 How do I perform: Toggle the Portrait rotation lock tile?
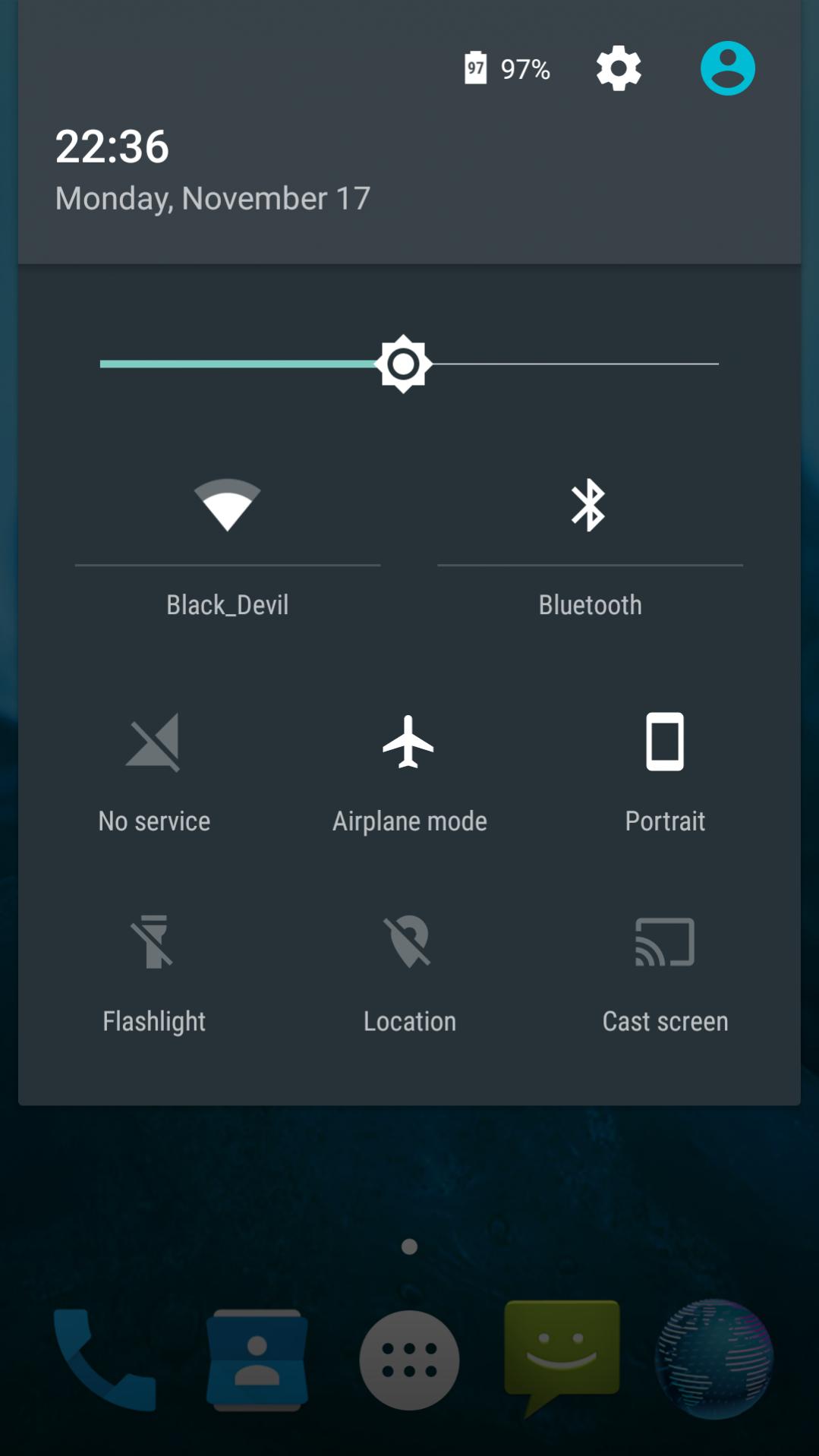click(665, 768)
